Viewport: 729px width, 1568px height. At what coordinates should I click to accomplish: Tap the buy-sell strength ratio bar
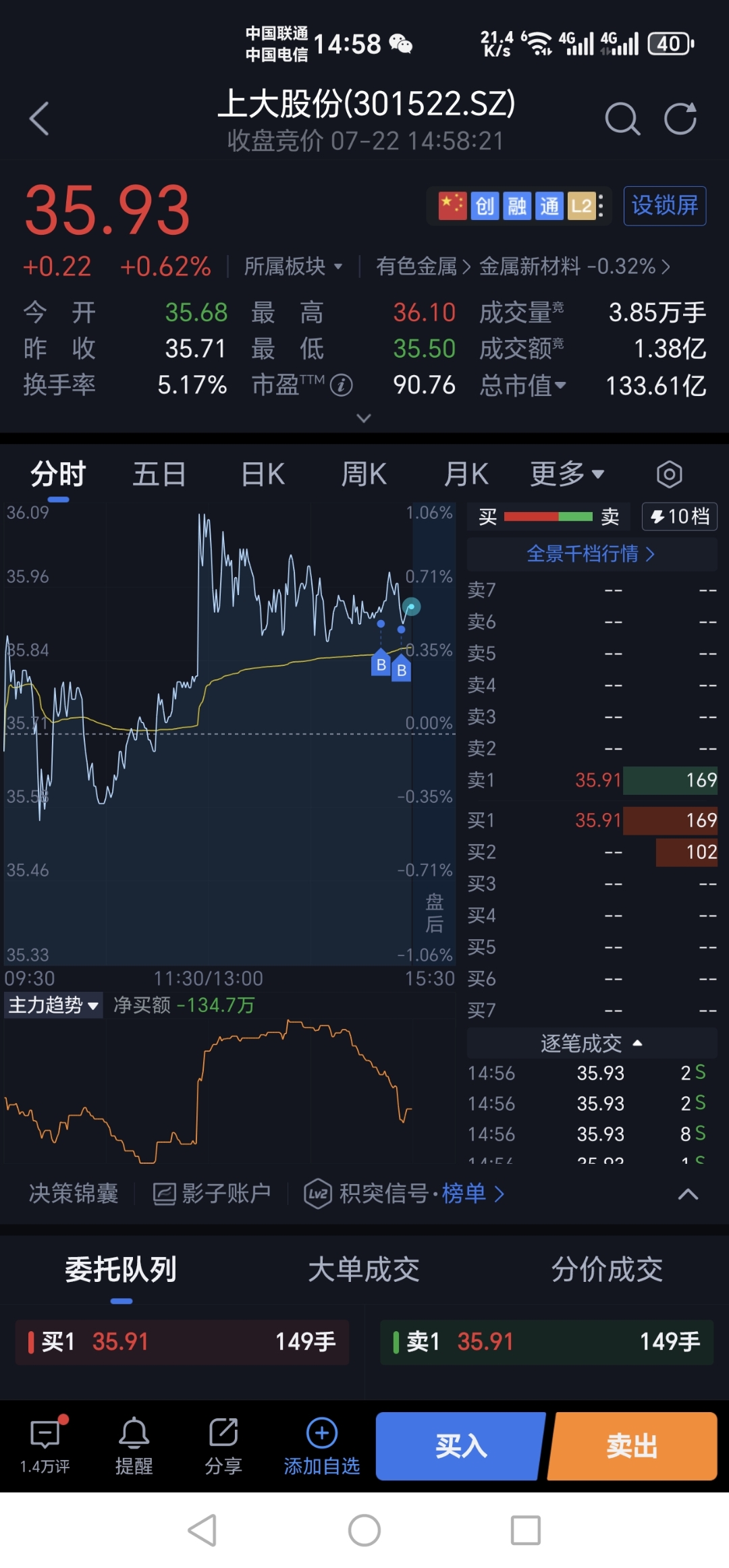pyautogui.click(x=548, y=516)
